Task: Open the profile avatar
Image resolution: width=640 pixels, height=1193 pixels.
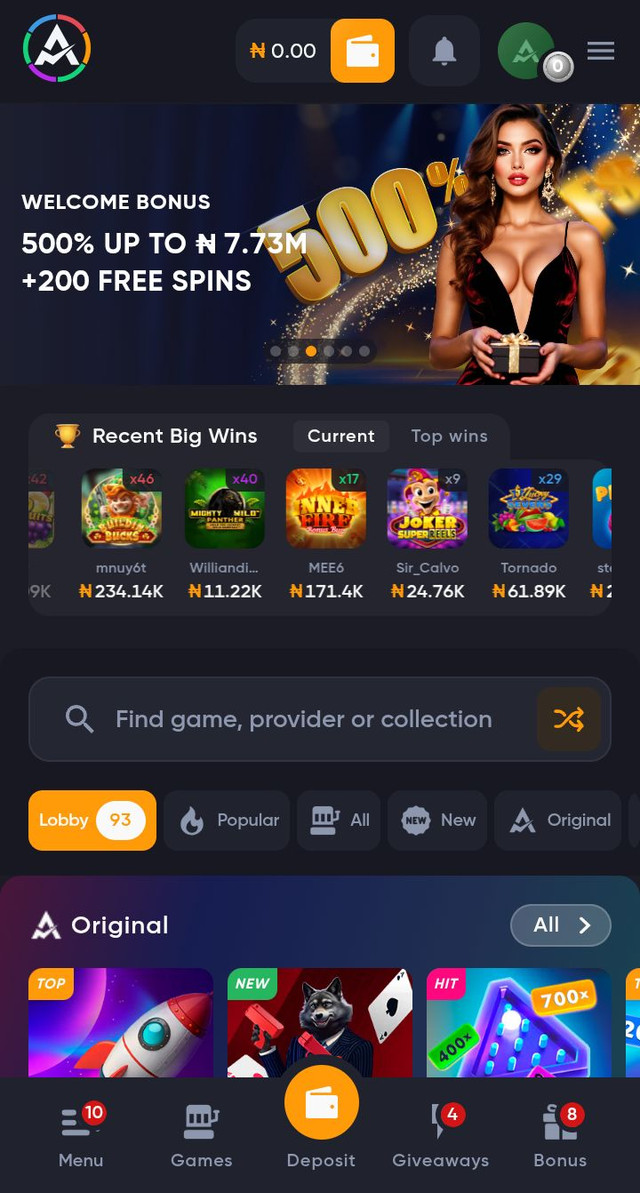Action: (527, 51)
